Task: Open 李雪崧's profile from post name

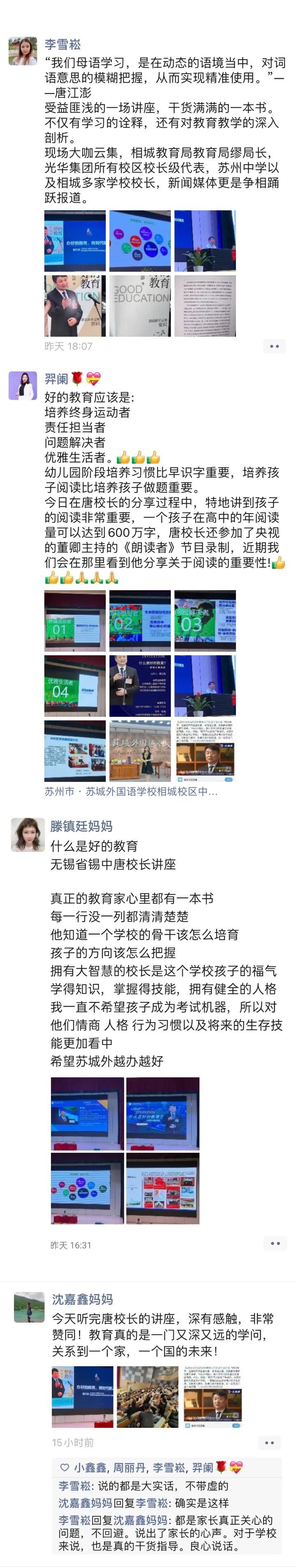Action: click(x=63, y=44)
